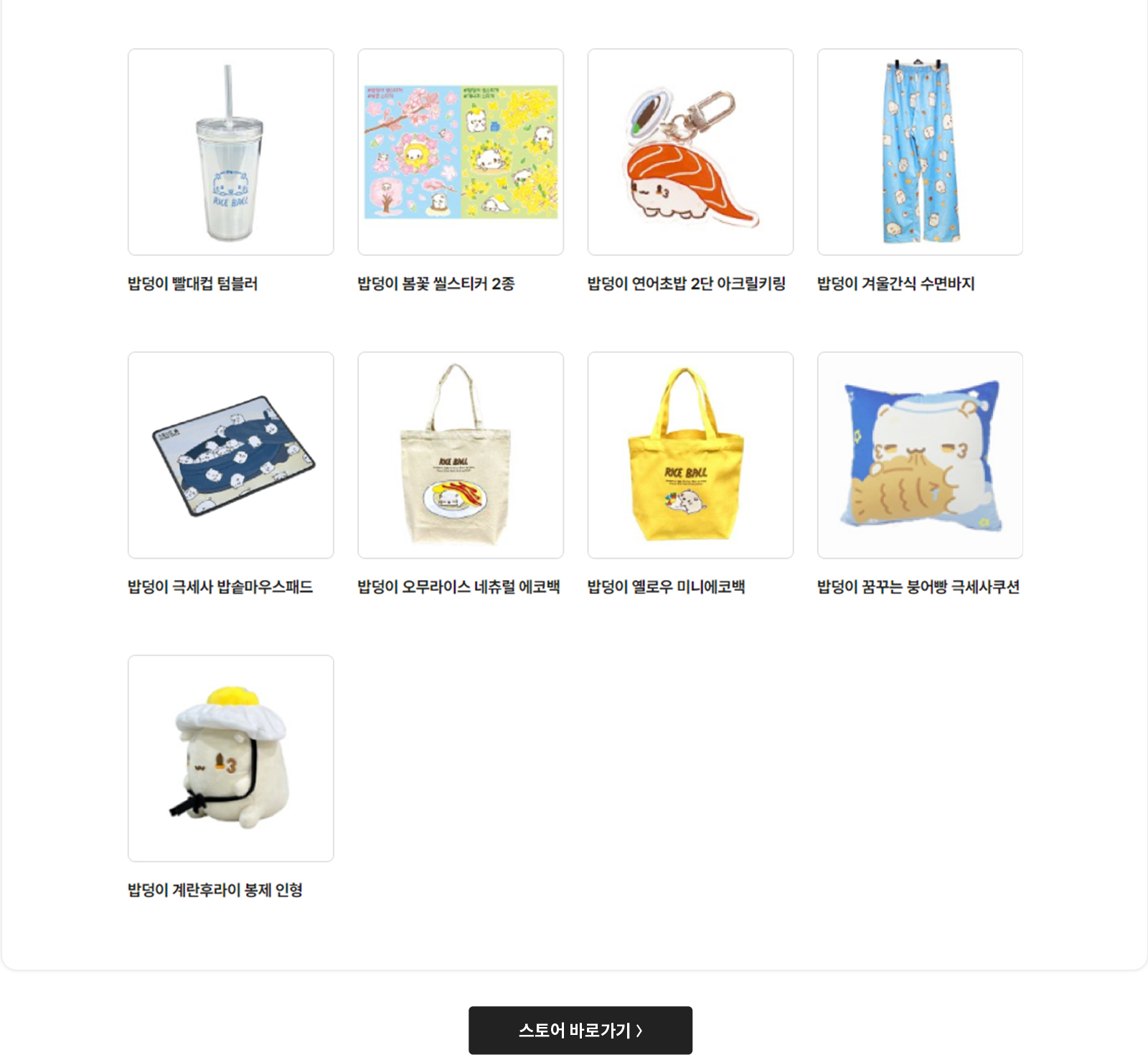View 밥덩이 오무라이스 네츄럴 에코백
The height and width of the screenshot is (1055, 1148).
[461, 455]
